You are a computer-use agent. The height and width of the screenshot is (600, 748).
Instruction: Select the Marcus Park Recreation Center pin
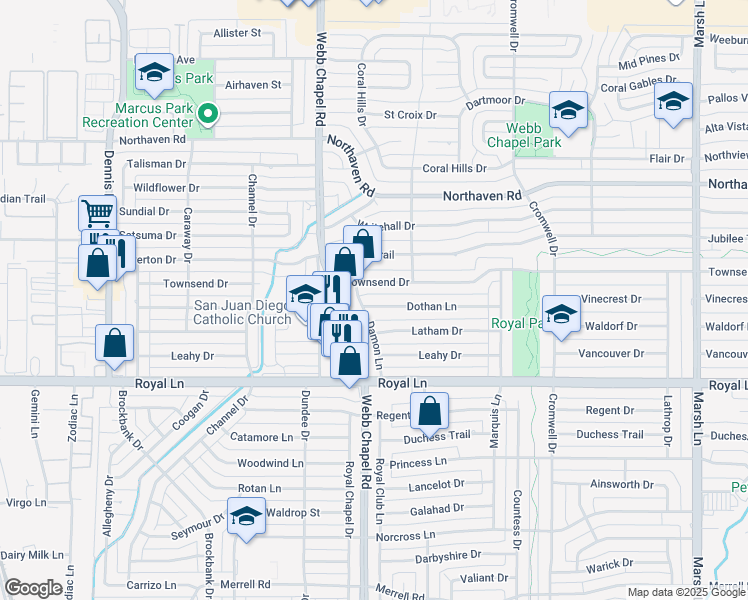(208, 113)
